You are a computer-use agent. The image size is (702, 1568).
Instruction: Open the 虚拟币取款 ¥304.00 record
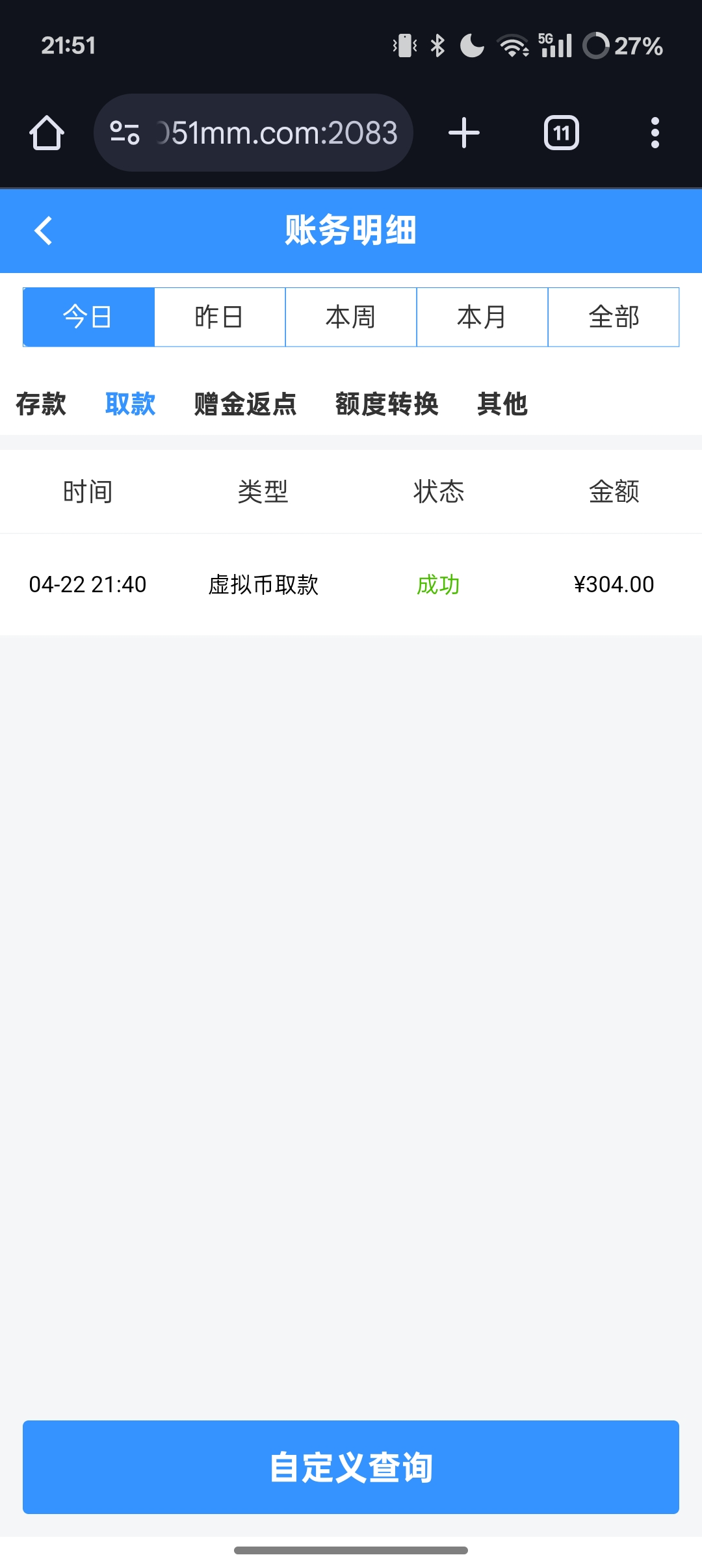click(x=351, y=584)
